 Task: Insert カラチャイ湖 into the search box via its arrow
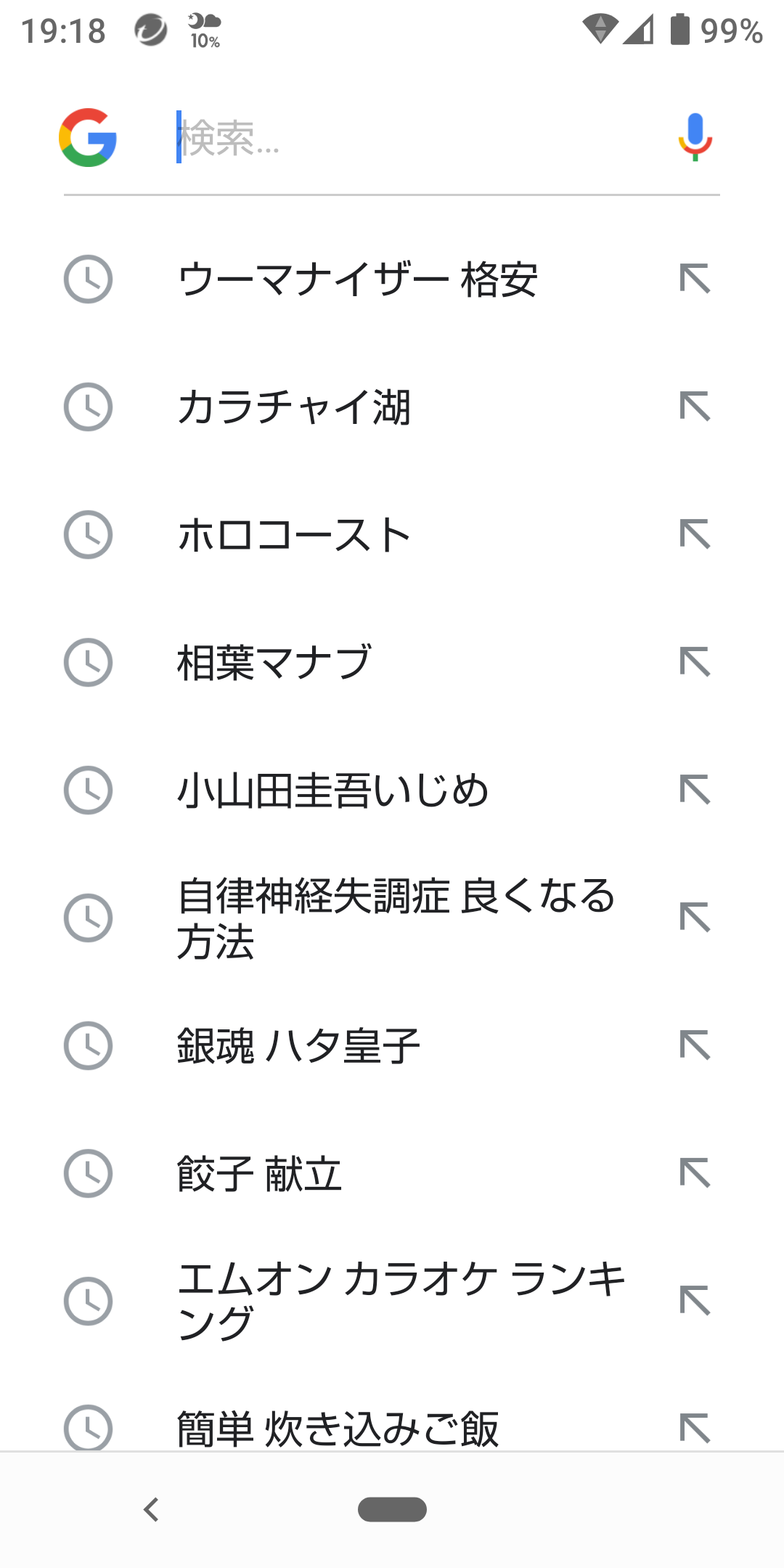point(697,407)
